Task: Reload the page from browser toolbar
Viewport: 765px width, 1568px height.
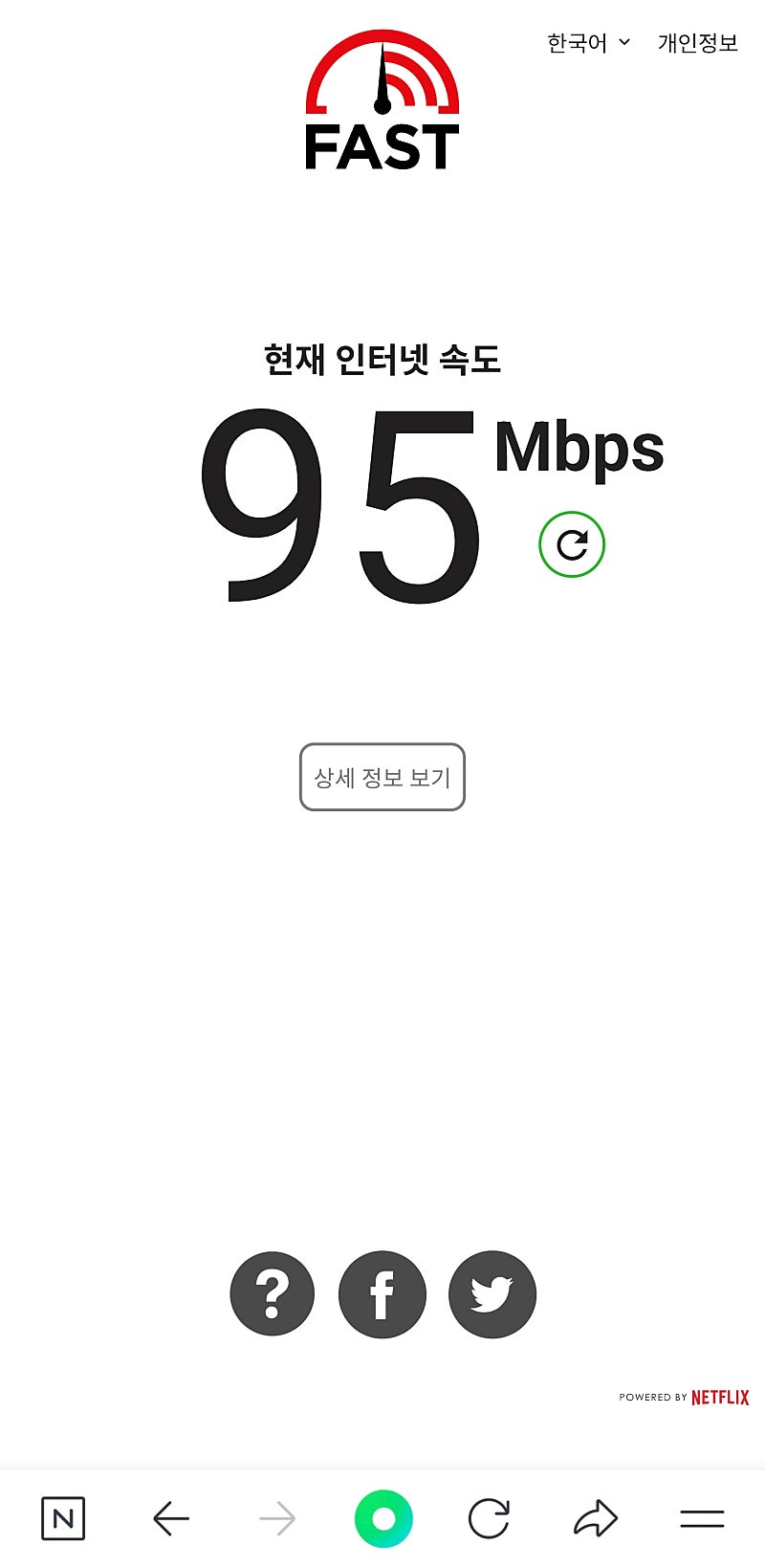Action: (489, 1518)
